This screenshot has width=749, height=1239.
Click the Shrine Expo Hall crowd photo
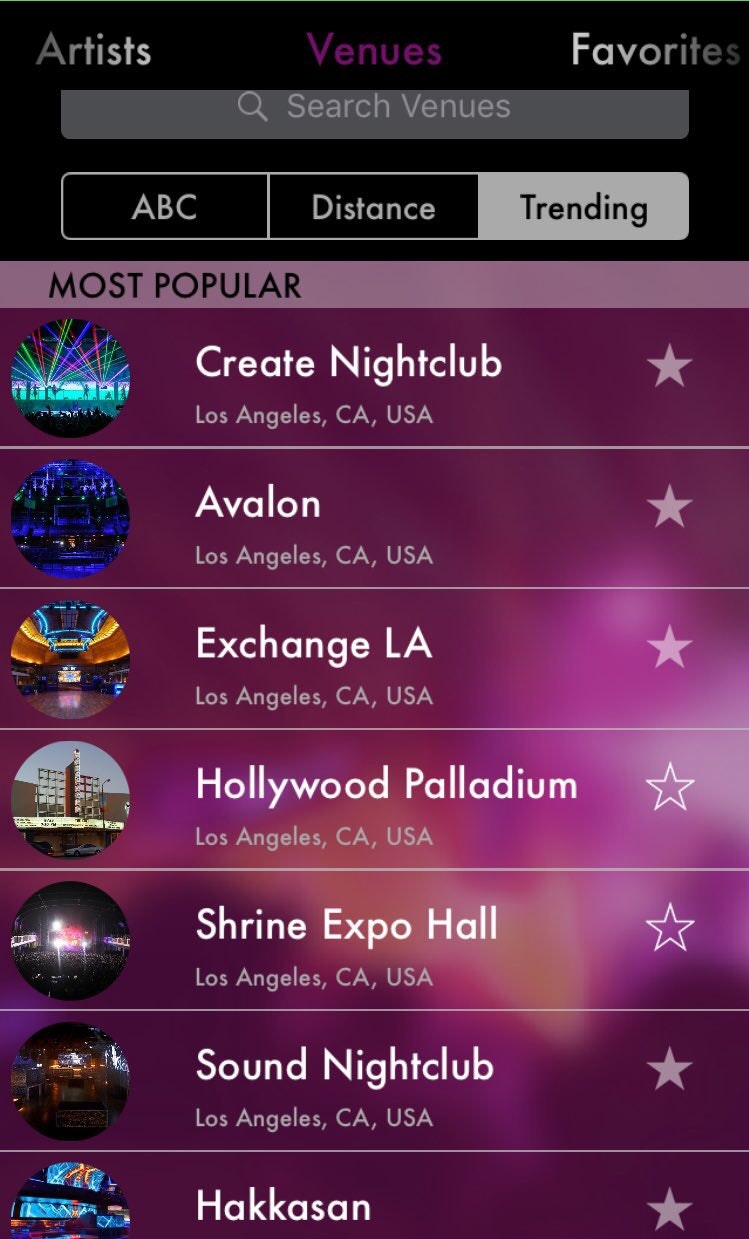coord(71,940)
